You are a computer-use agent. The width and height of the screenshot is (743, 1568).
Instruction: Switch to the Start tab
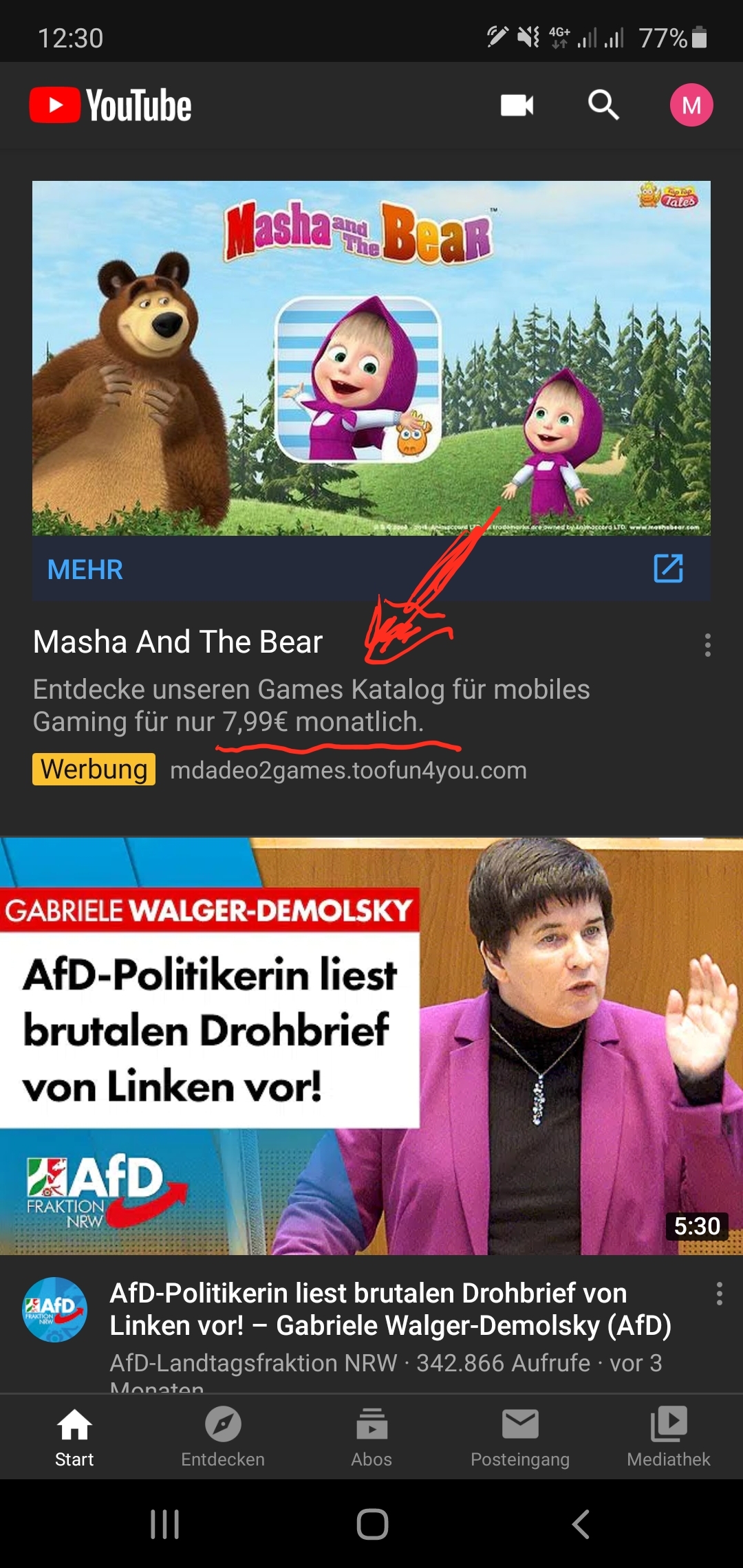pos(74,1434)
